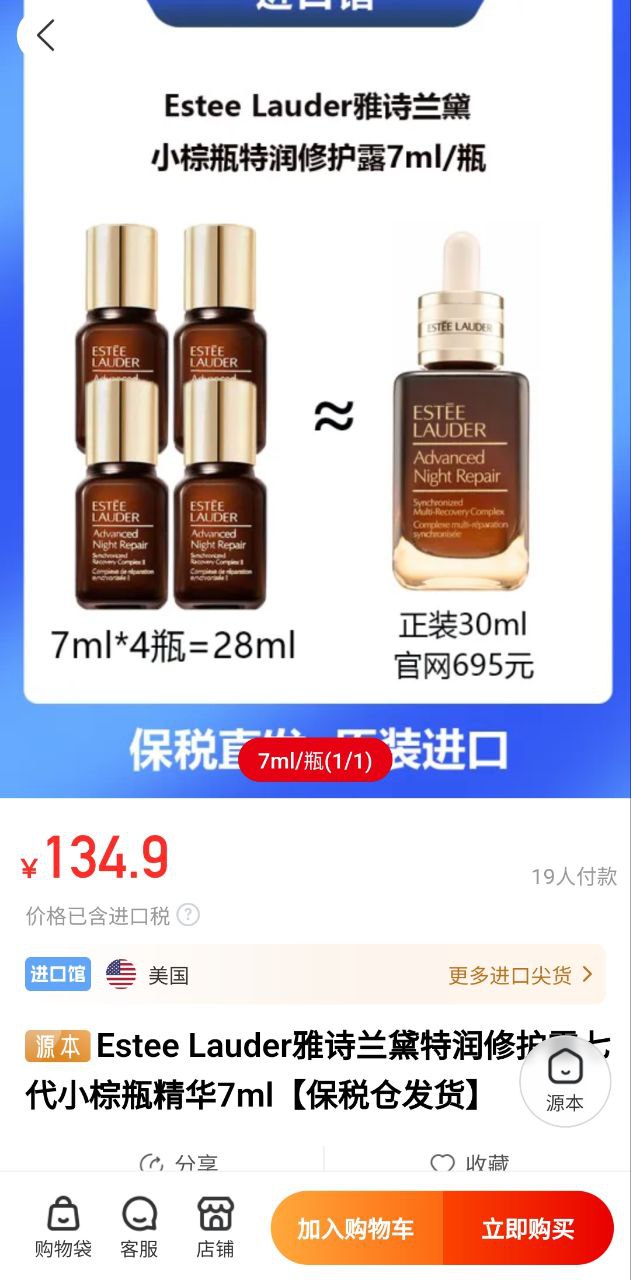Open the 购物袋 shopping bag
Viewport: 631px width, 1280px height.
click(x=63, y=1227)
